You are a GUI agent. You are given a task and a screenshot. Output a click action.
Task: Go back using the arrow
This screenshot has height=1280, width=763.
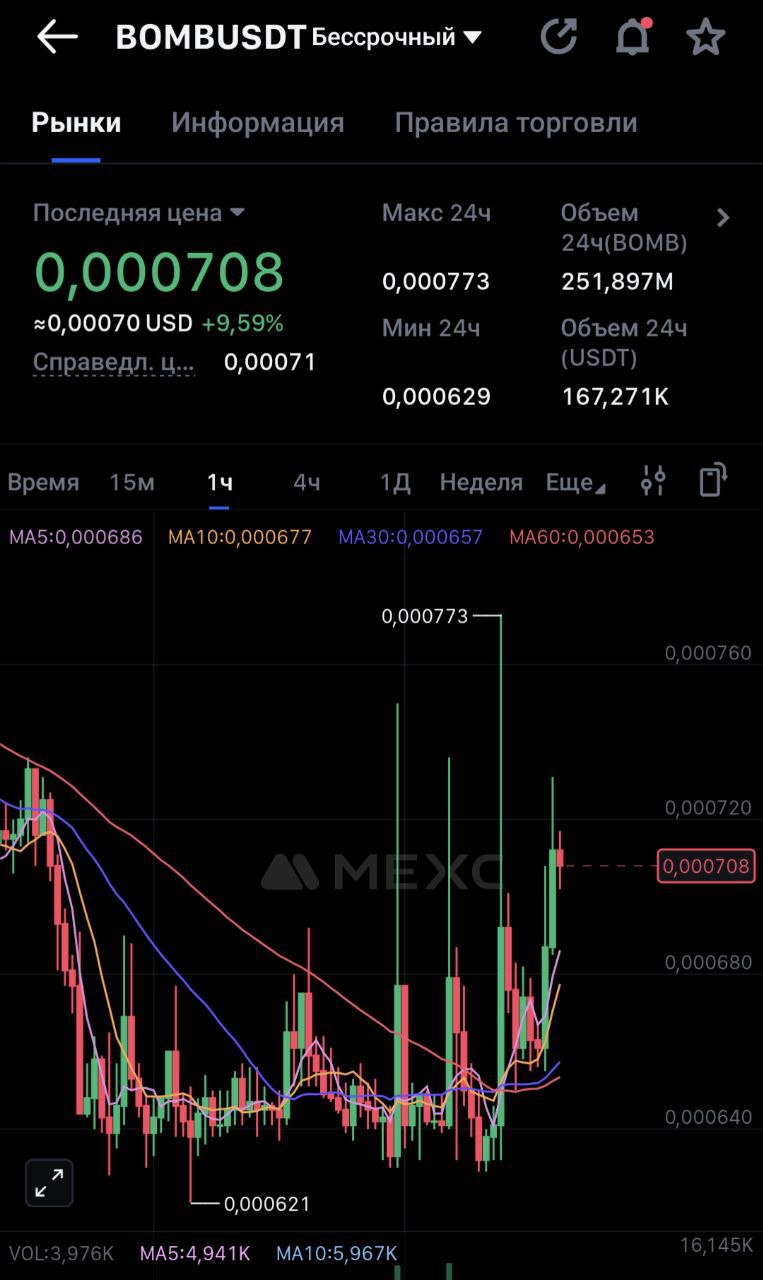(57, 37)
